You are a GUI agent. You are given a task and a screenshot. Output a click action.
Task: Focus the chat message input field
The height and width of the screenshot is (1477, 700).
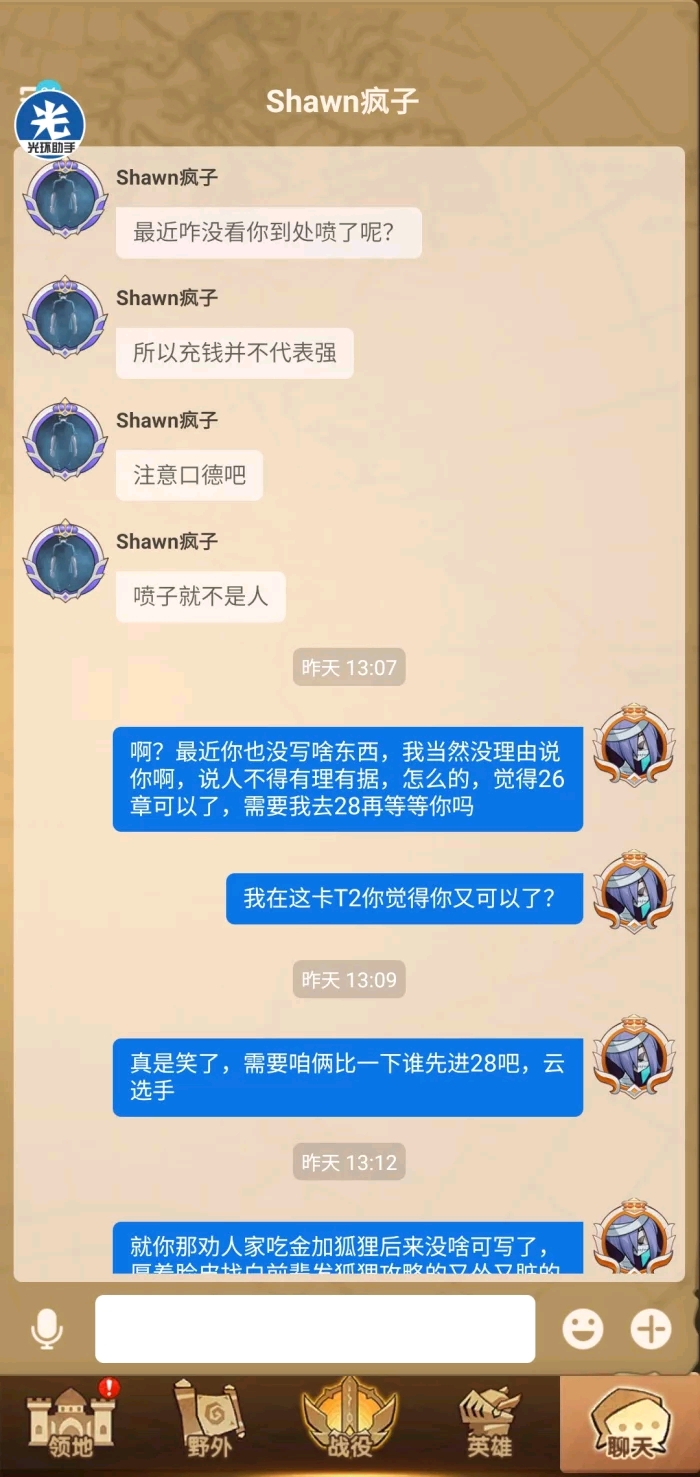pos(314,1329)
